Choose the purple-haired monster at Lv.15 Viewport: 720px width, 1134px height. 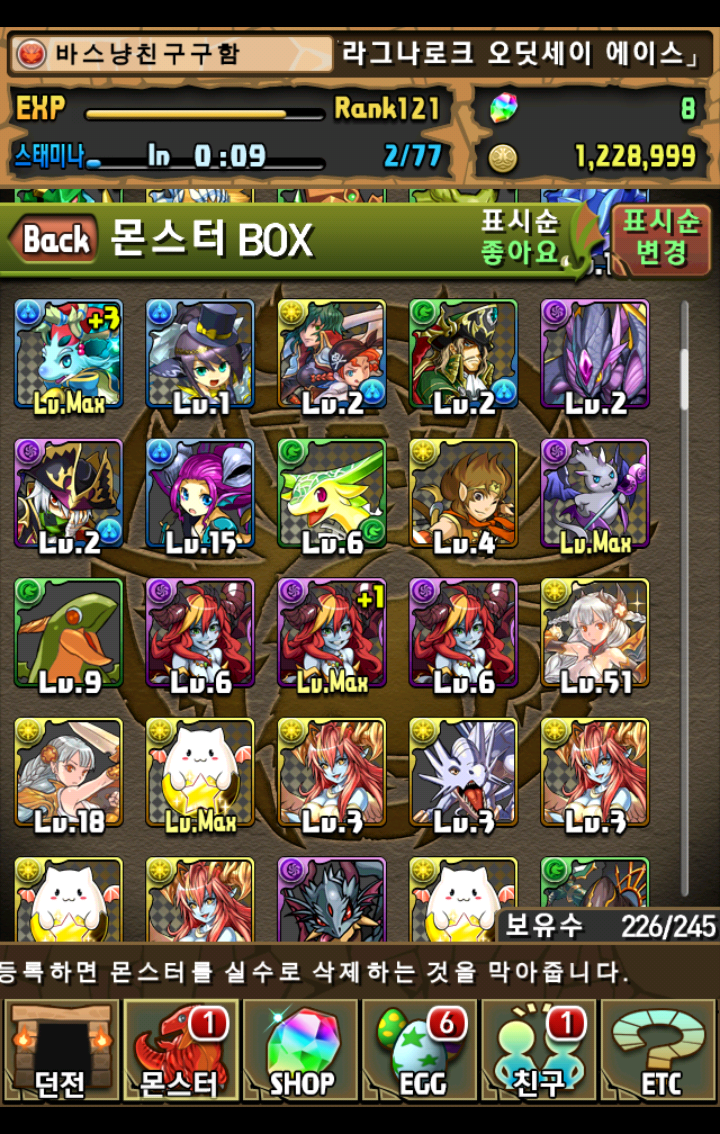[200, 494]
